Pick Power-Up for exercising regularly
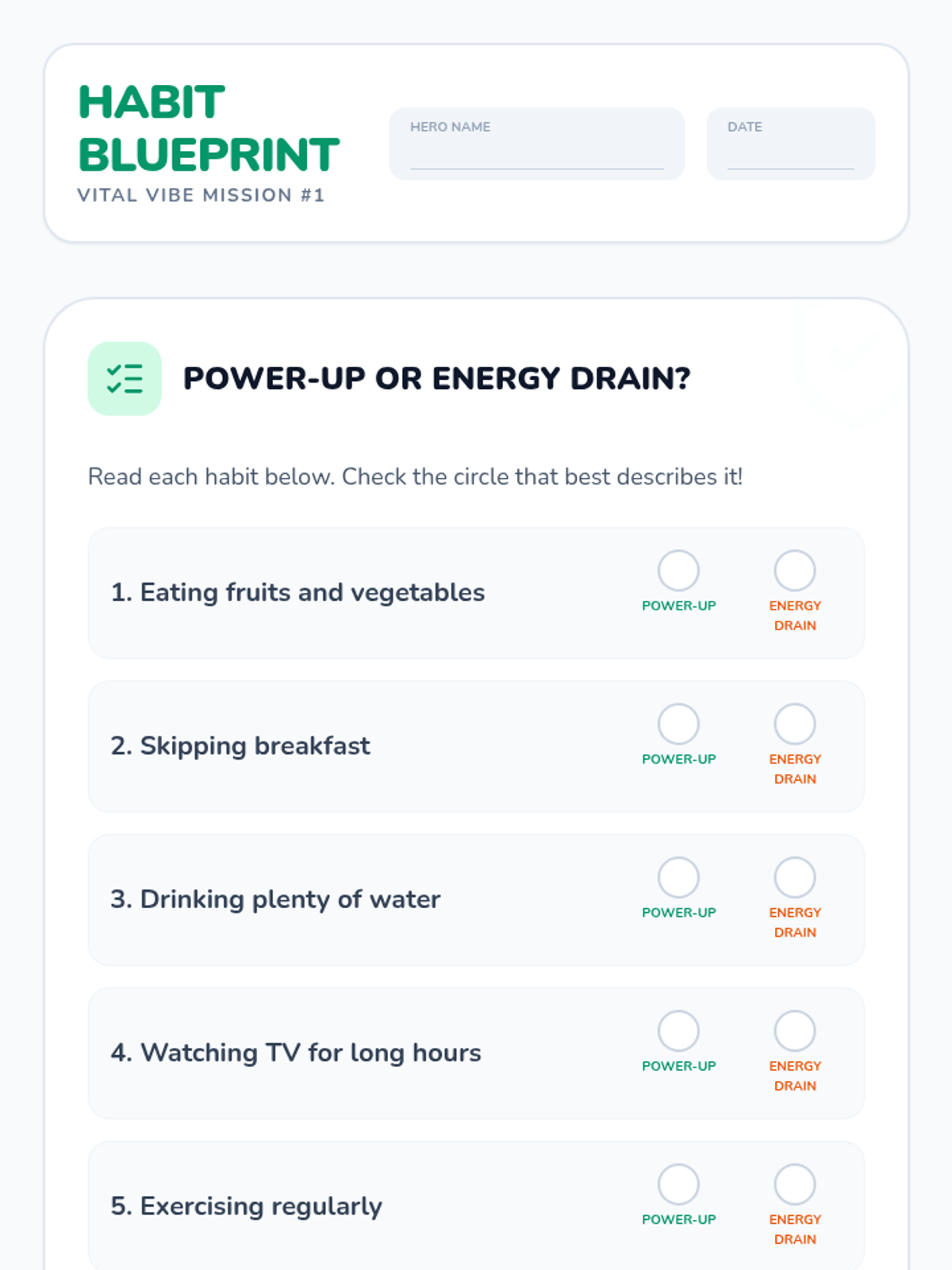 [678, 1184]
